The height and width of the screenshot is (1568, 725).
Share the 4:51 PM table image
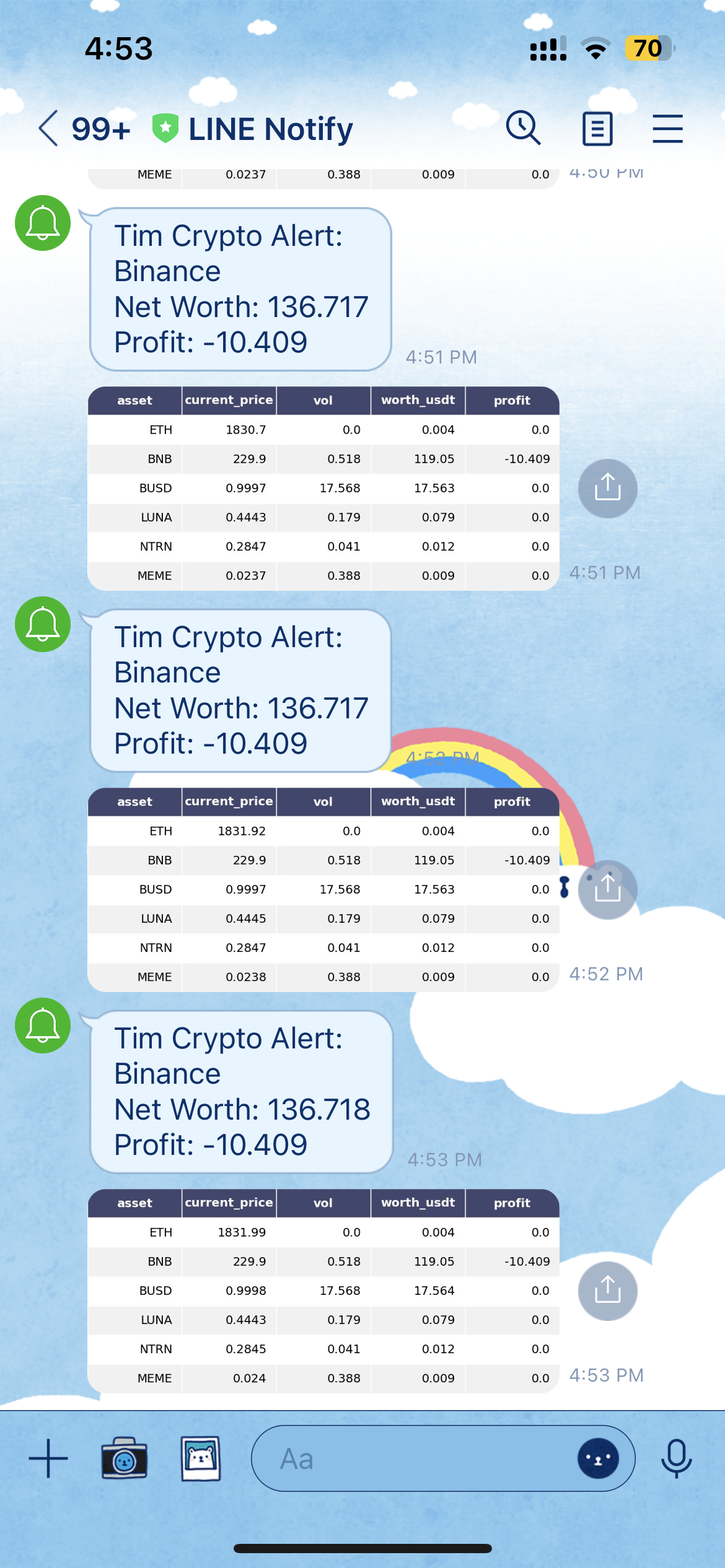607,488
